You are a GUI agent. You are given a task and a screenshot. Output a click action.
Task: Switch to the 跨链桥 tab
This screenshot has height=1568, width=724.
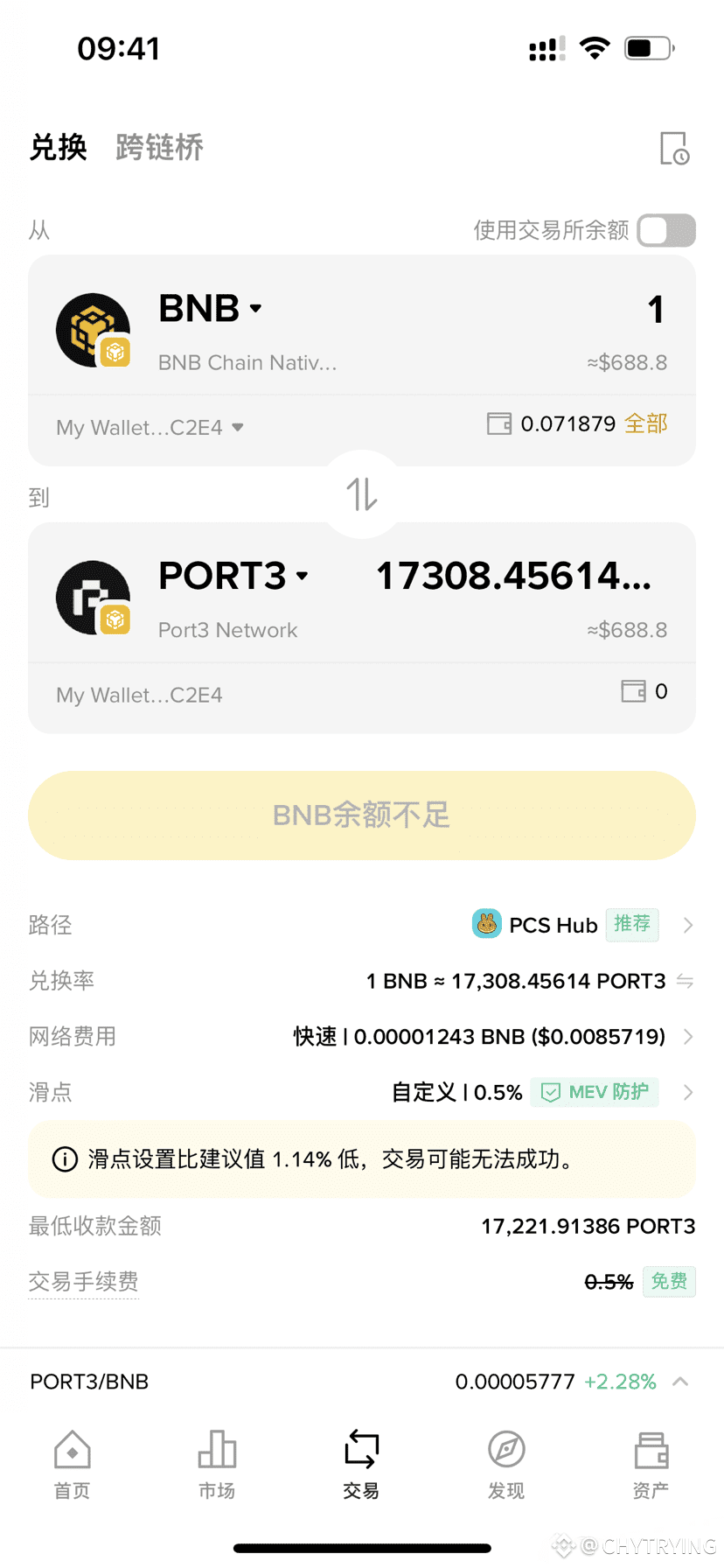point(159,148)
